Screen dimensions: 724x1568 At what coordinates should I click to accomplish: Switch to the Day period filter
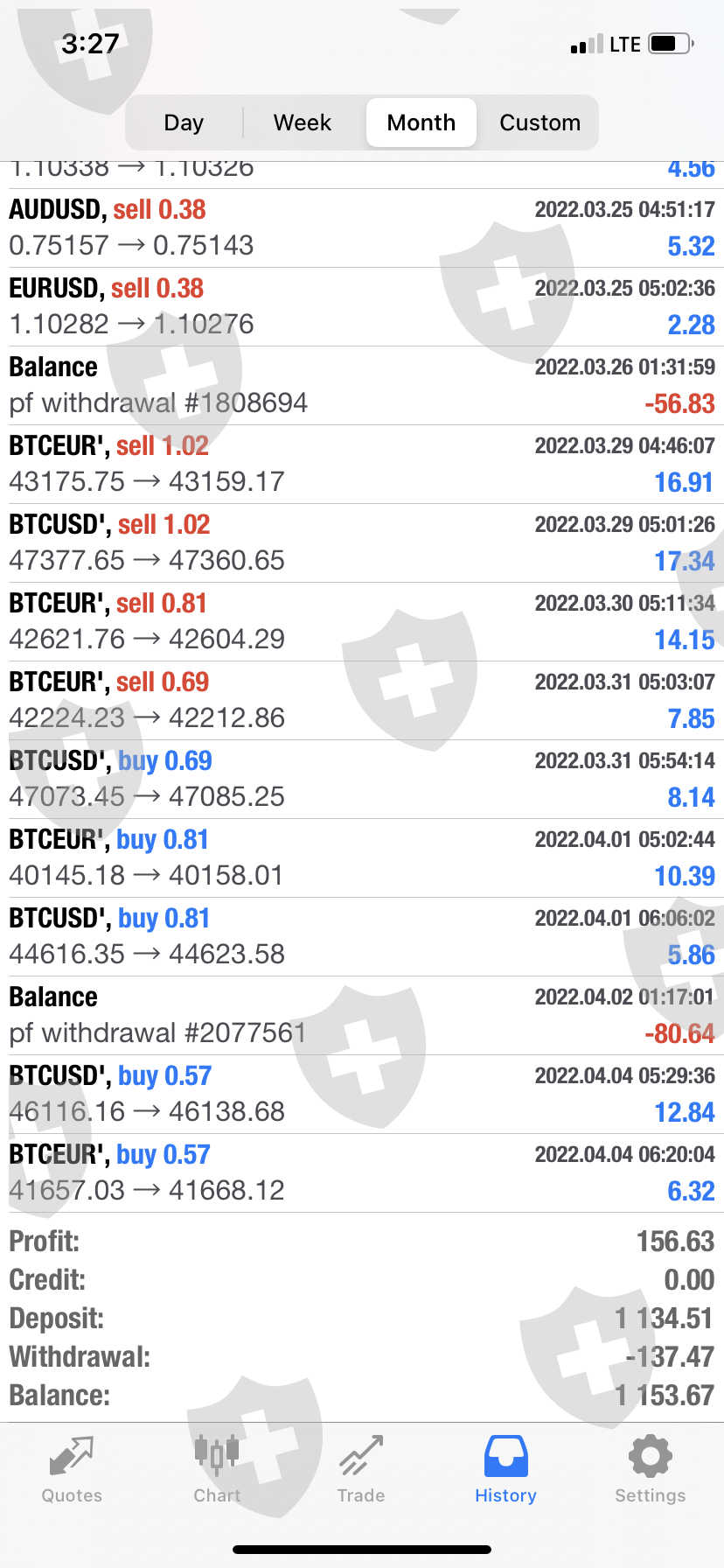tap(184, 122)
